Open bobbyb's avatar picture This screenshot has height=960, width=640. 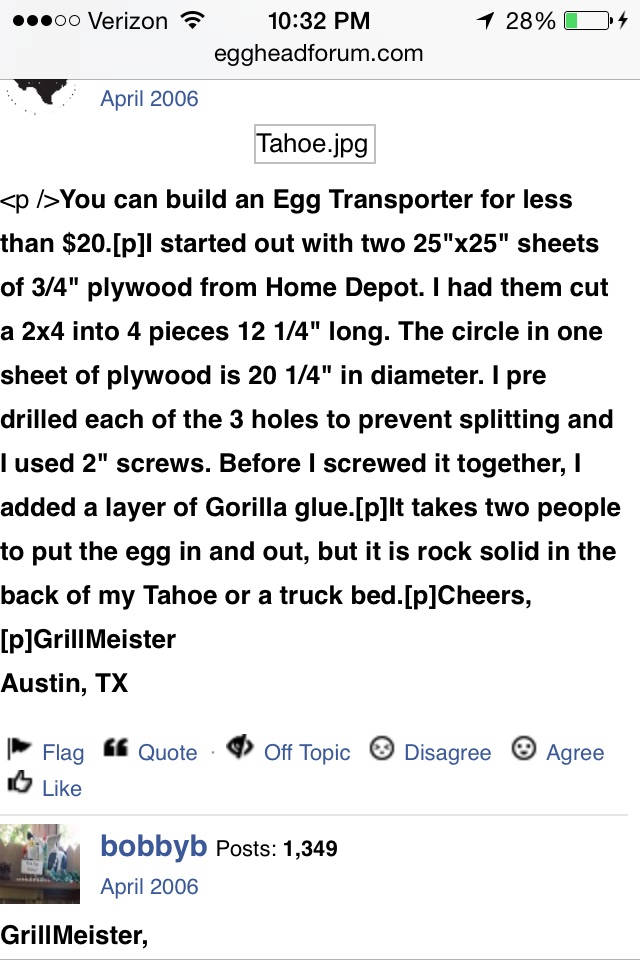[x=40, y=864]
